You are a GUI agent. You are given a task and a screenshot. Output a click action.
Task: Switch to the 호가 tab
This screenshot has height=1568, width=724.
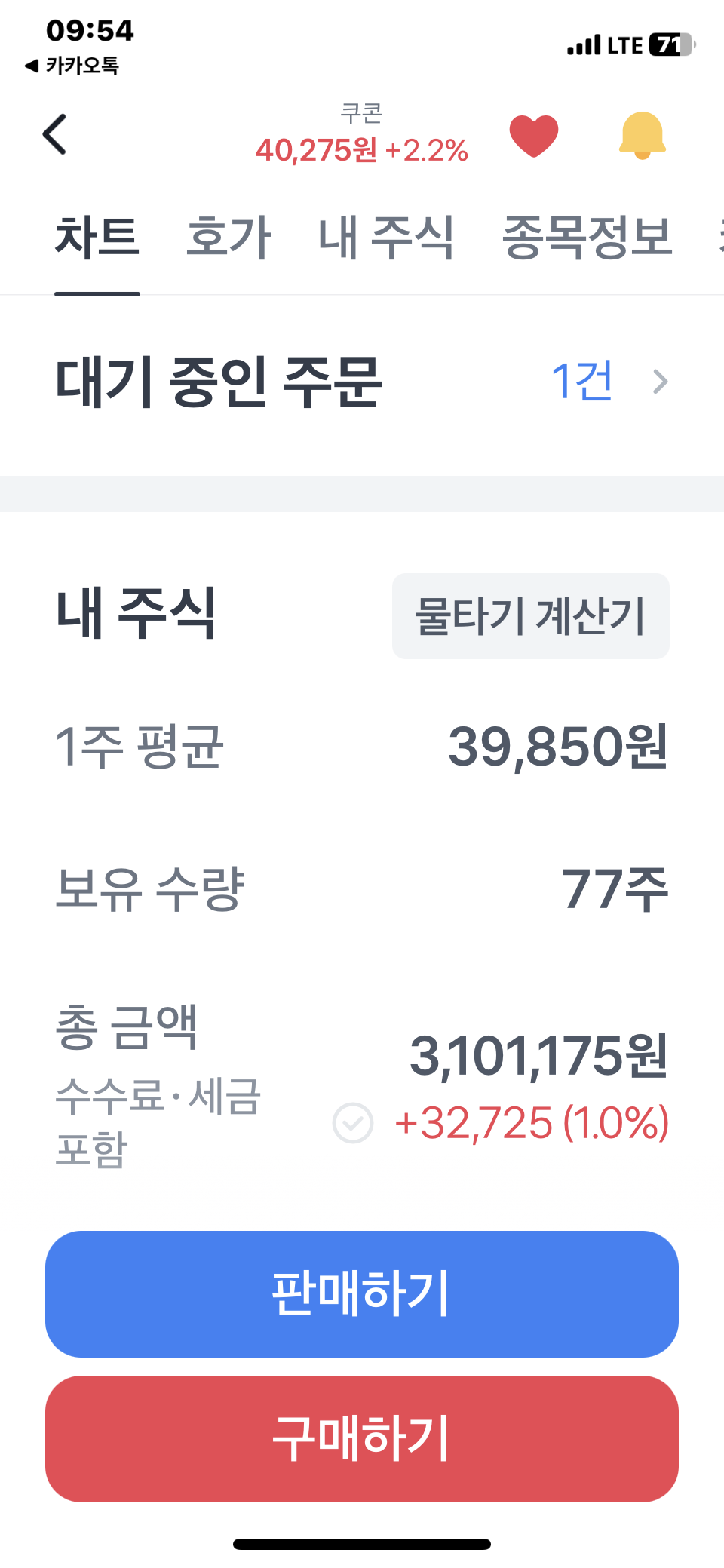(229, 237)
